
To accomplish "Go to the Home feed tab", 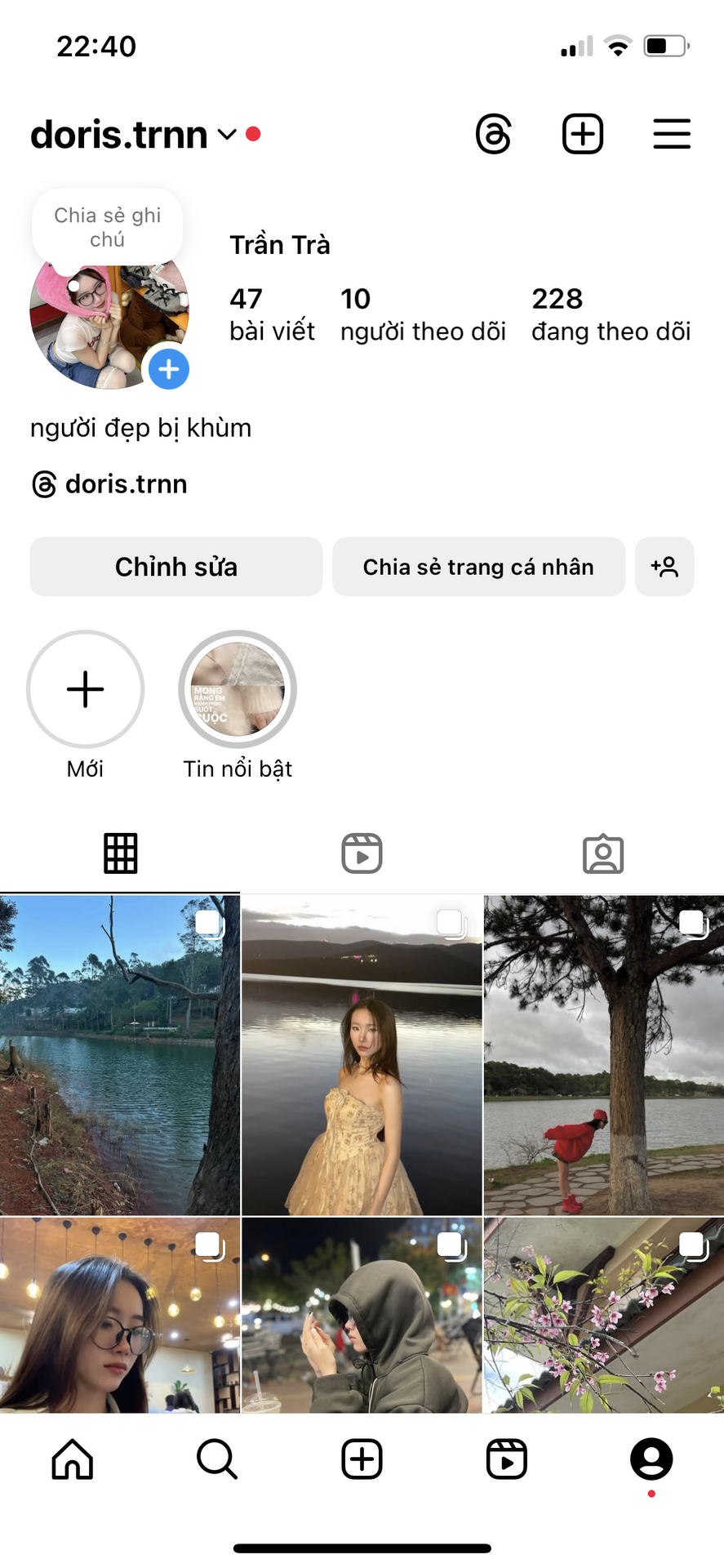I will (x=73, y=1459).
